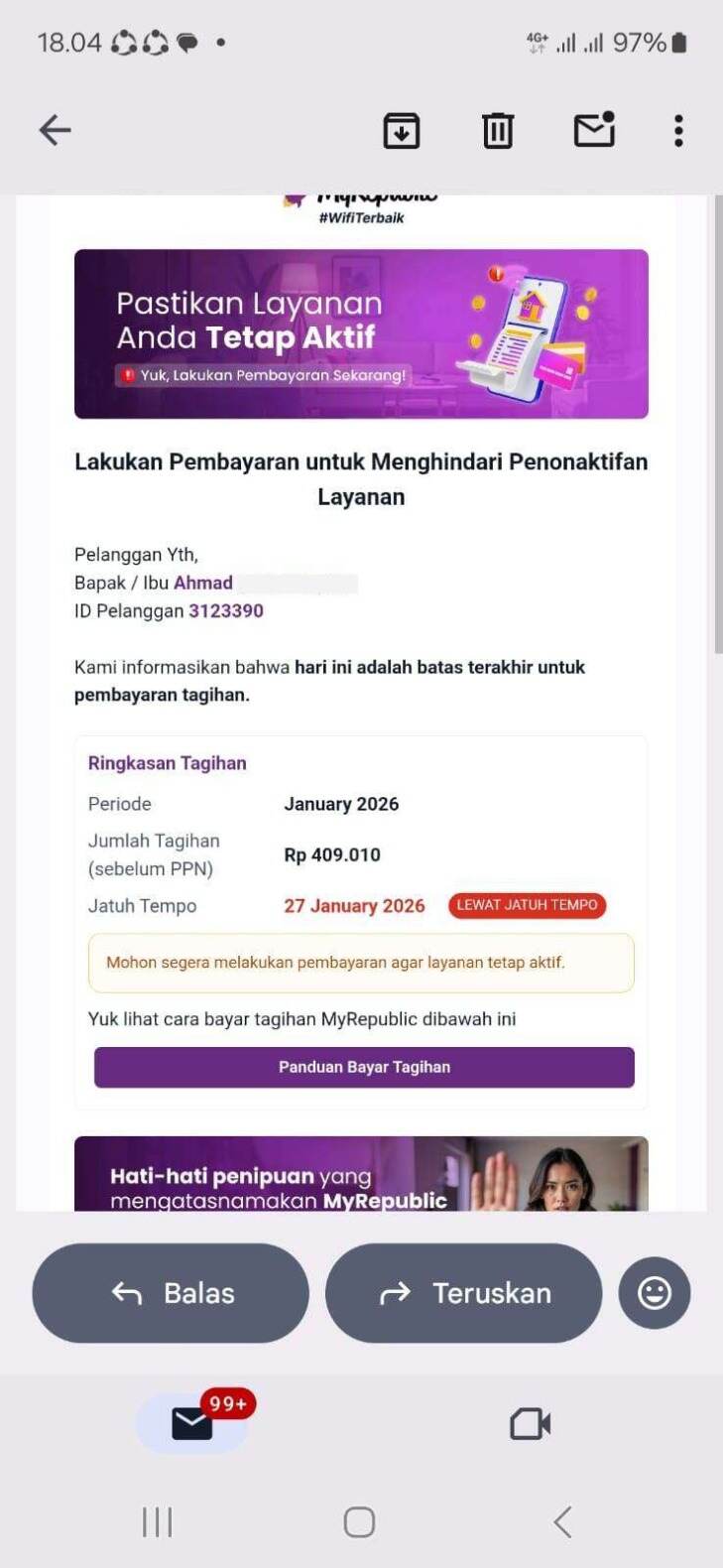Add an emoji reaction
Viewport: 723px width, 1568px height.
(x=654, y=1292)
